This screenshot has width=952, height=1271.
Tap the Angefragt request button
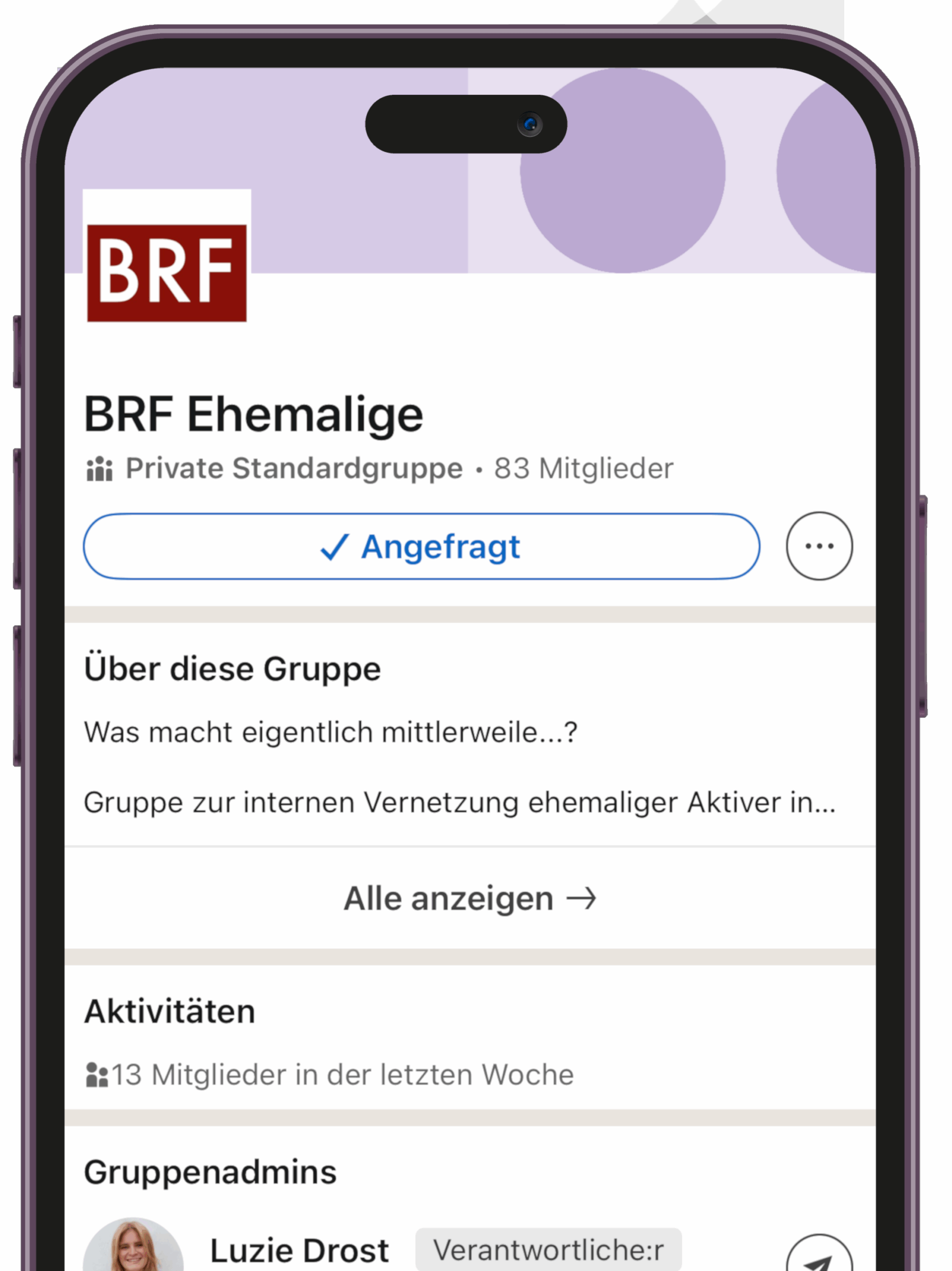pyautogui.click(x=422, y=546)
